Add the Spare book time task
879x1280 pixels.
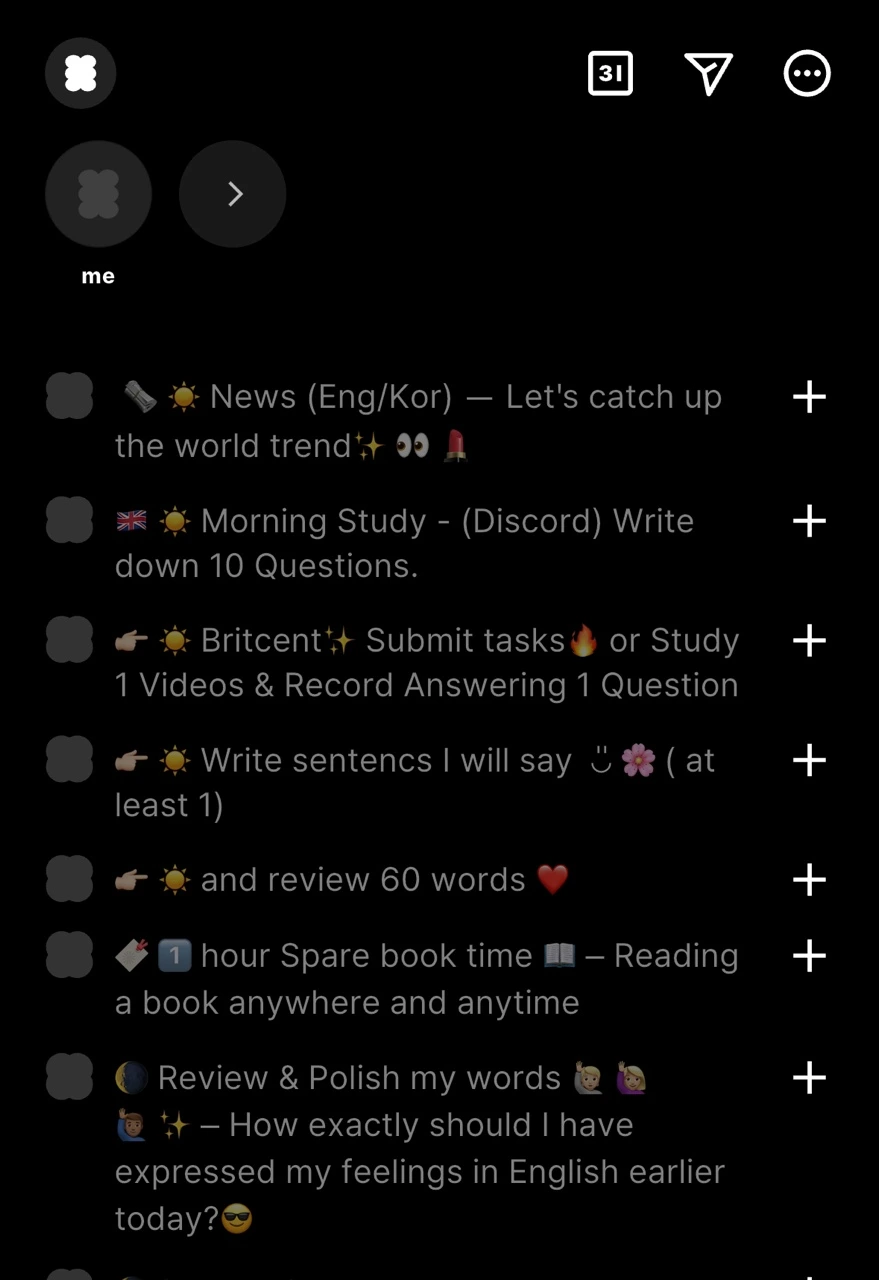[808, 956]
